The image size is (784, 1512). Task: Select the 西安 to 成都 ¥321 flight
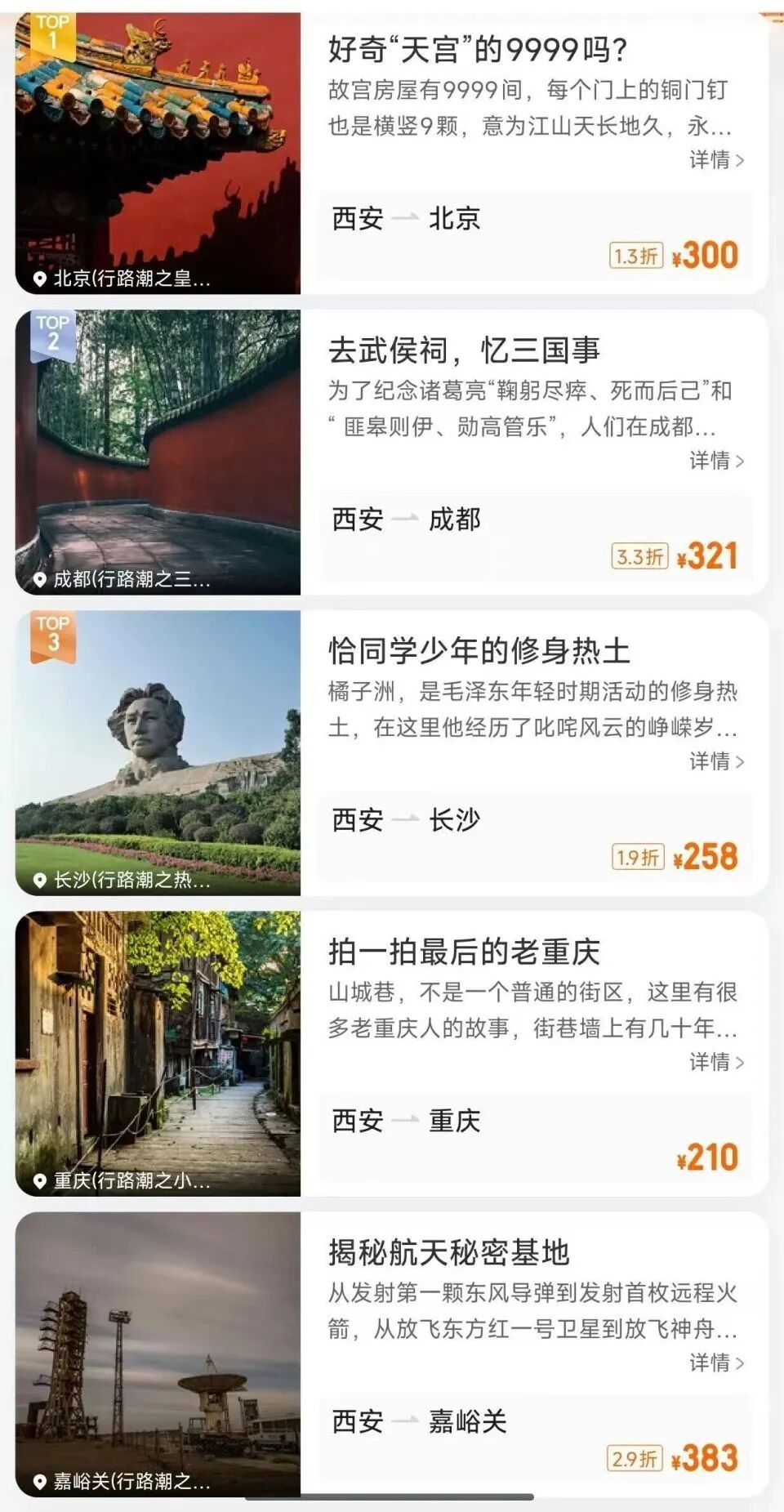tap(534, 537)
